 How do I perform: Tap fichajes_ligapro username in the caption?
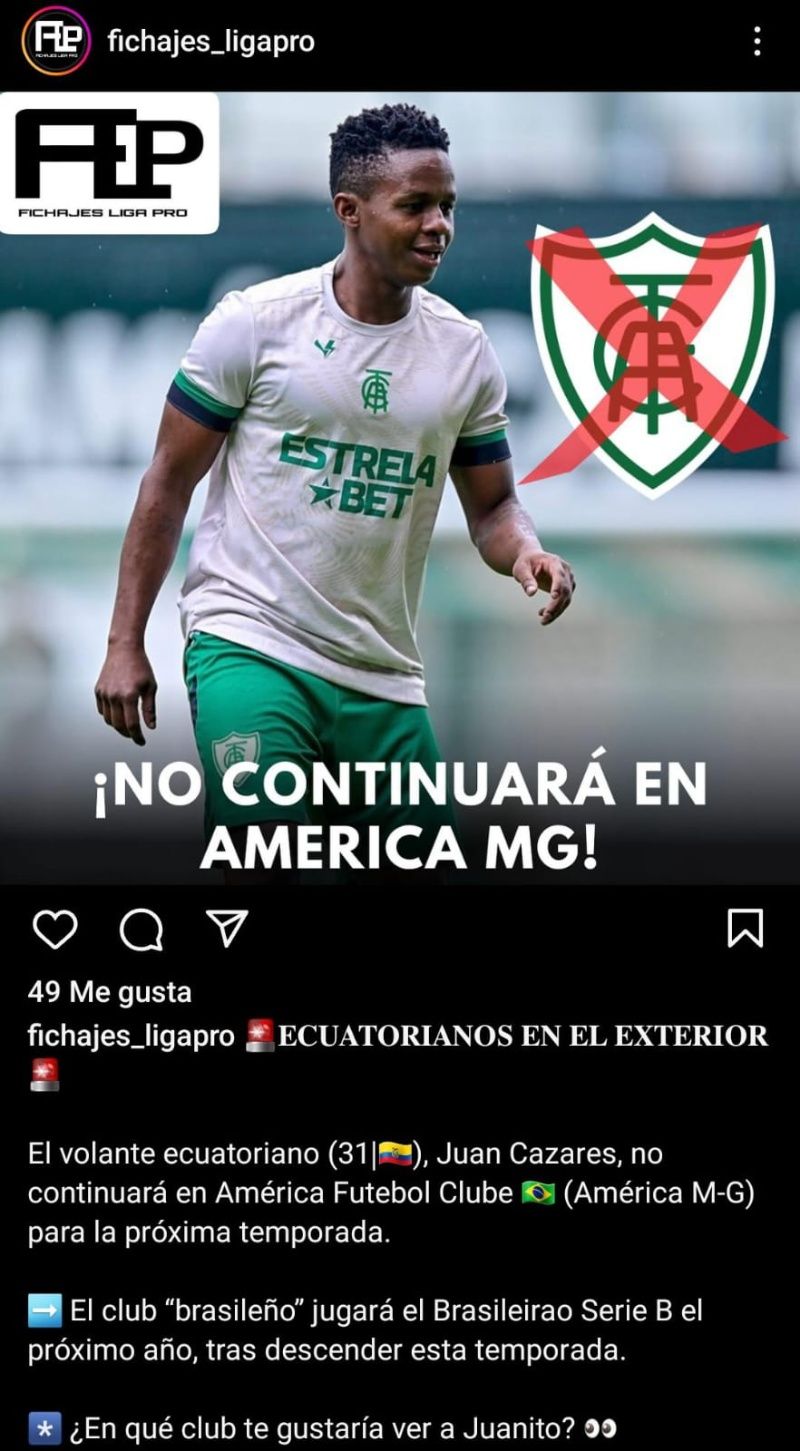click(x=131, y=1036)
